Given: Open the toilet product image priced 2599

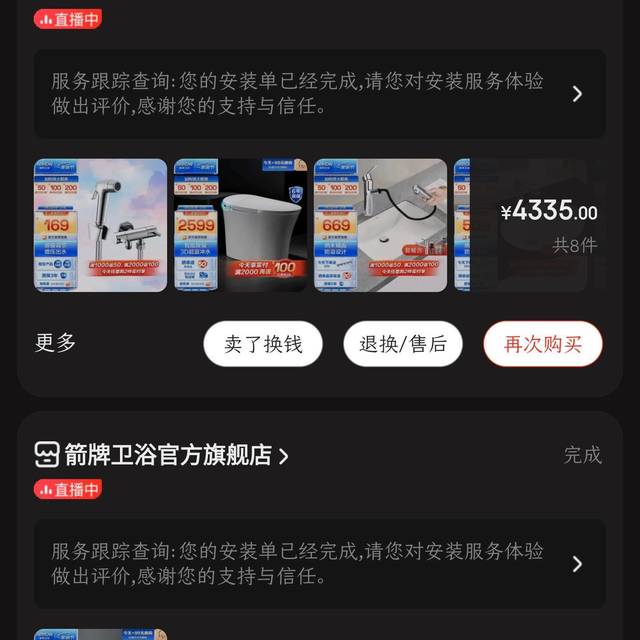Looking at the screenshot, I should coord(240,225).
